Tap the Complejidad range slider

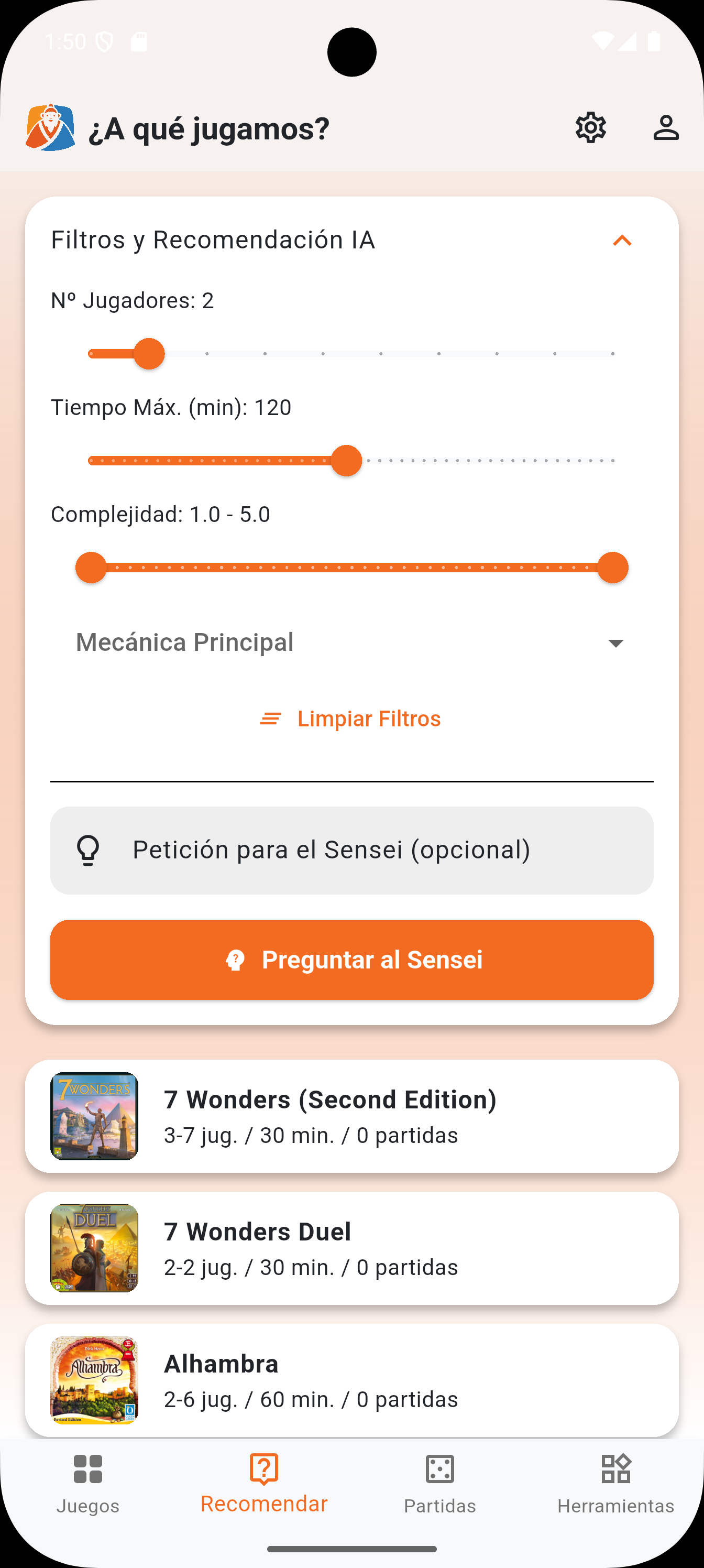[351, 568]
